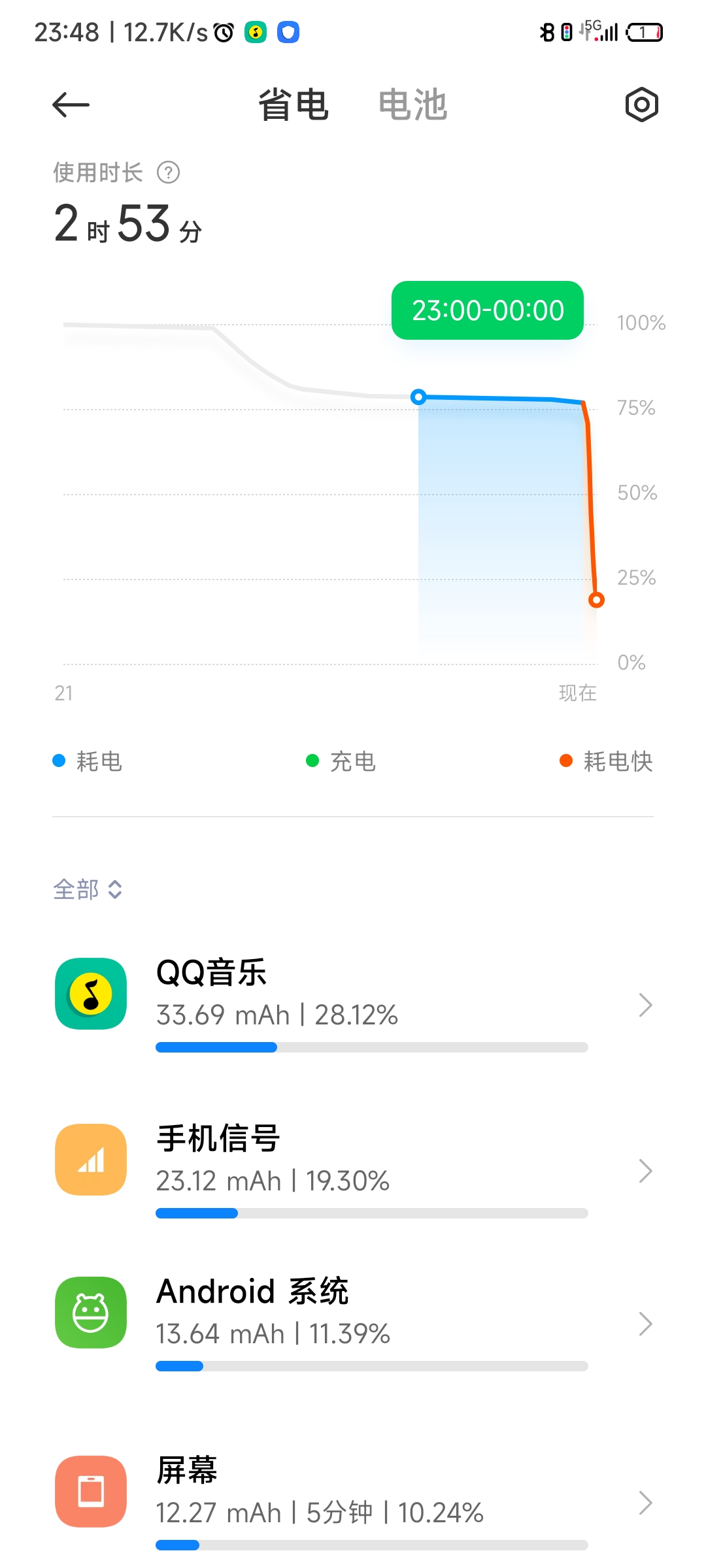The height and width of the screenshot is (1568, 706).
Task: Switch to the 电池 tab
Action: click(x=412, y=105)
